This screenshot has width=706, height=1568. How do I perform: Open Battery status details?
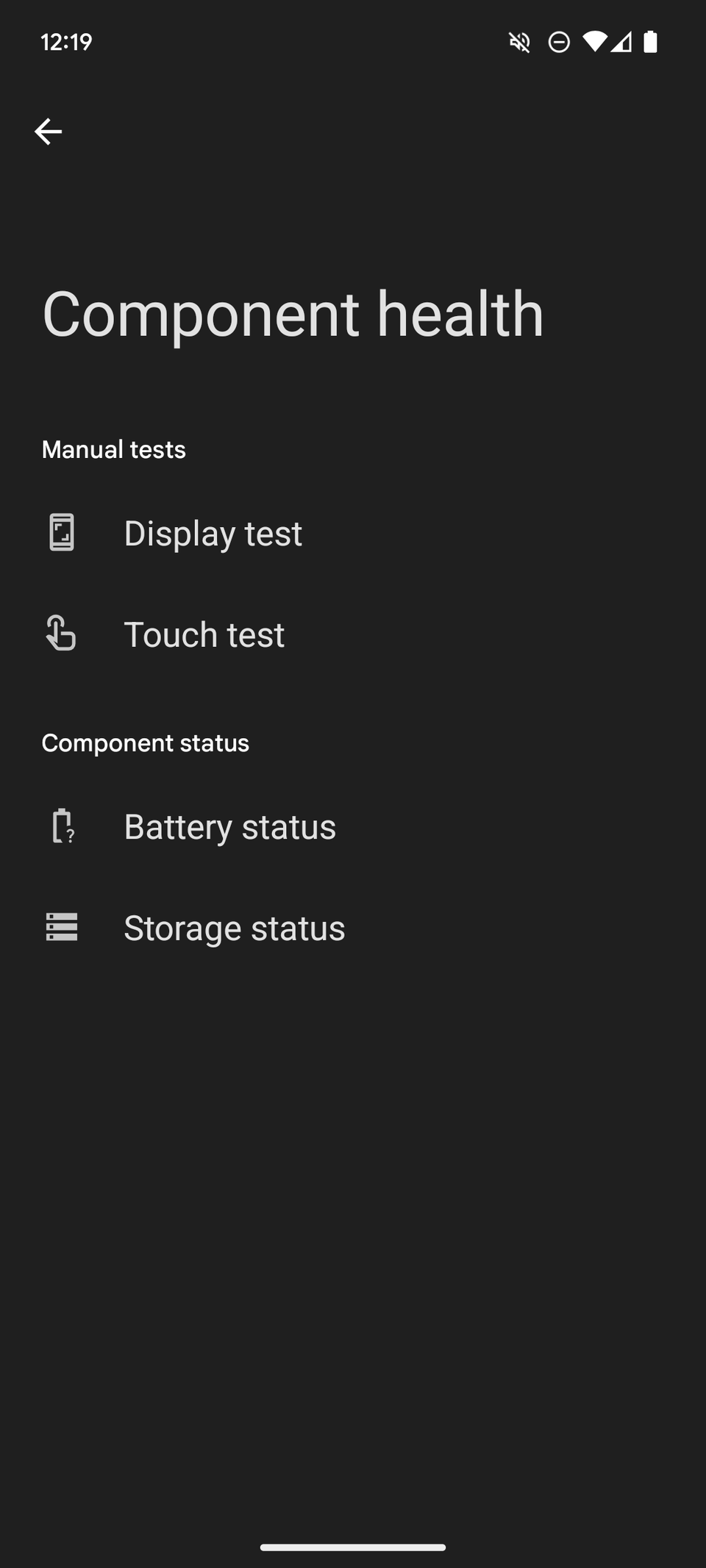[x=229, y=826]
